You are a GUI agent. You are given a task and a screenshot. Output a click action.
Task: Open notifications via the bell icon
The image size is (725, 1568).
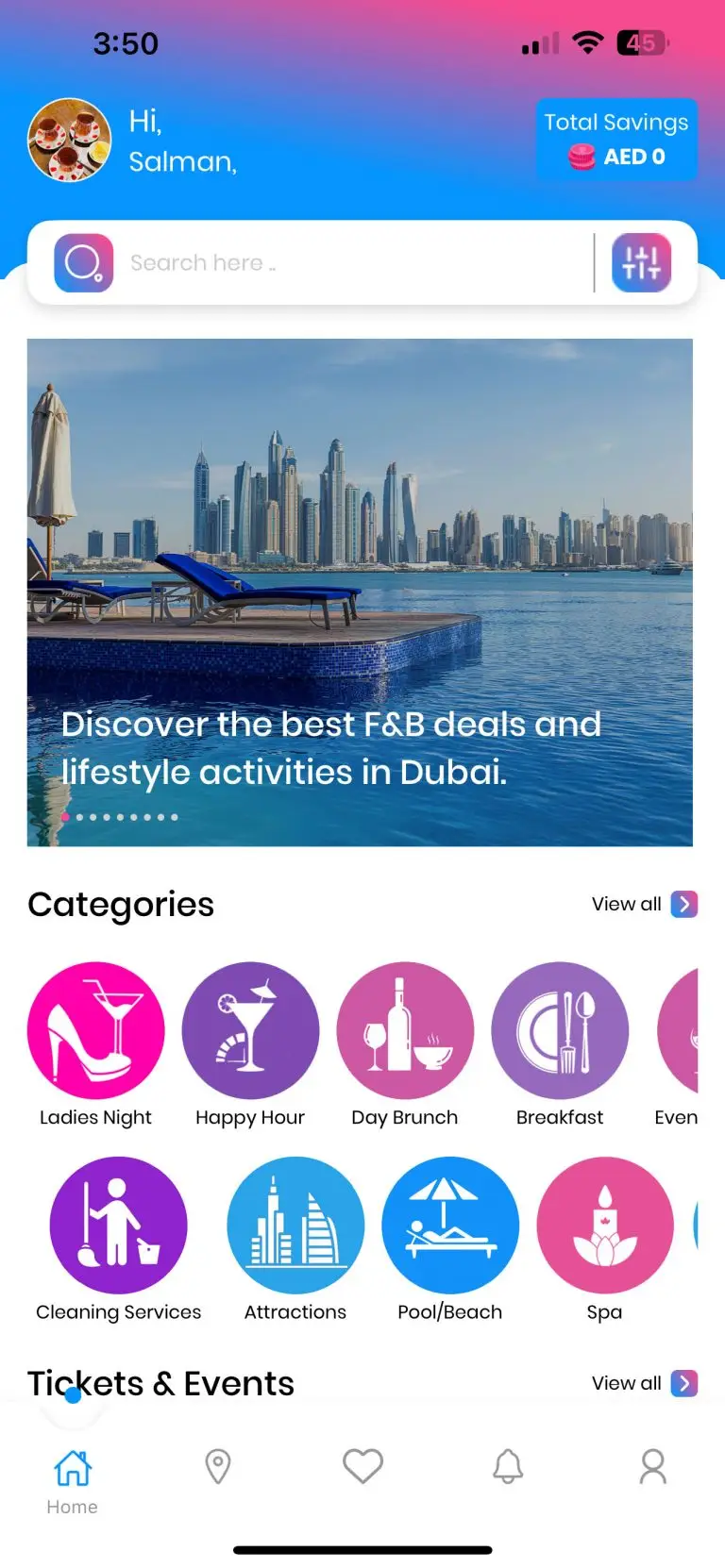[x=508, y=1466]
